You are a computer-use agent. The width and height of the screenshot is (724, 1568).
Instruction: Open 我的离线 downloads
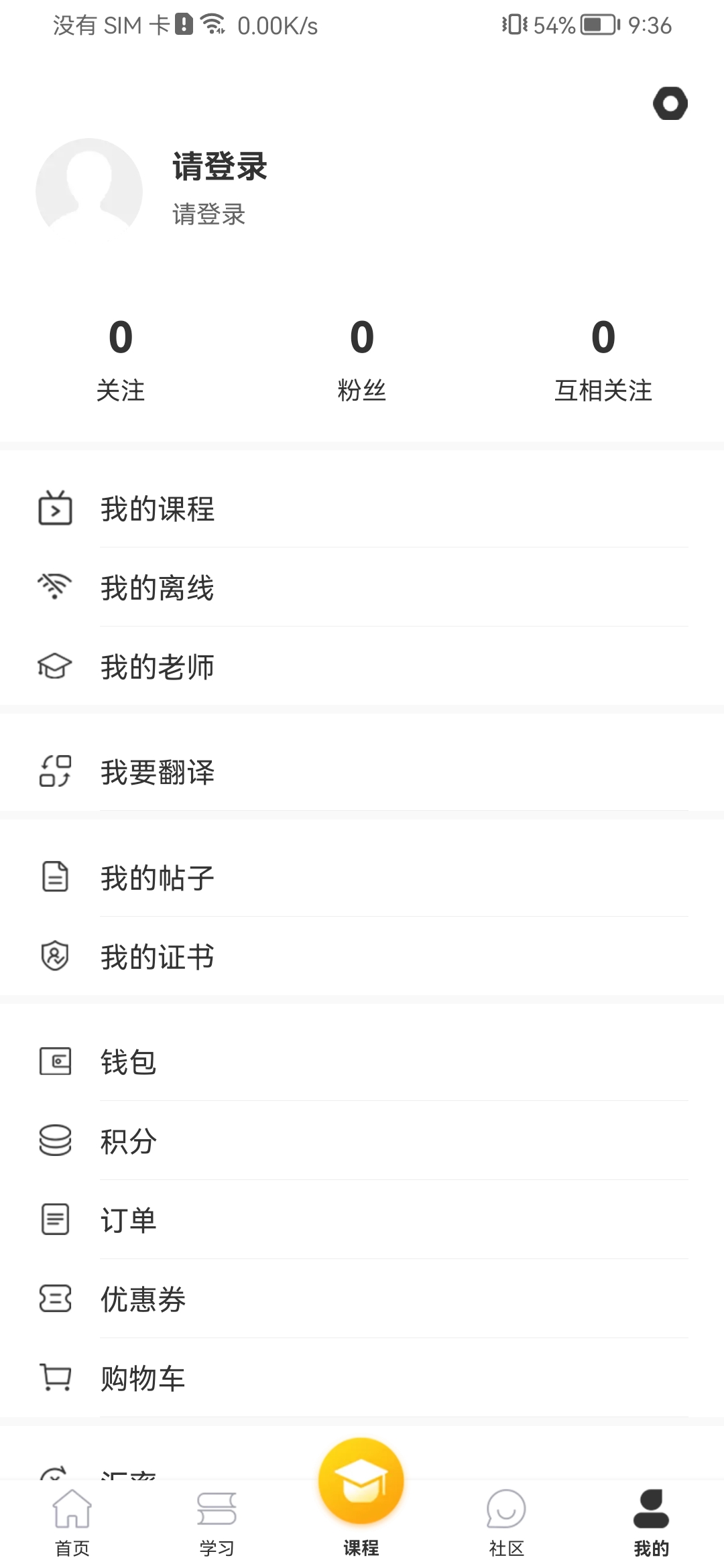362,588
